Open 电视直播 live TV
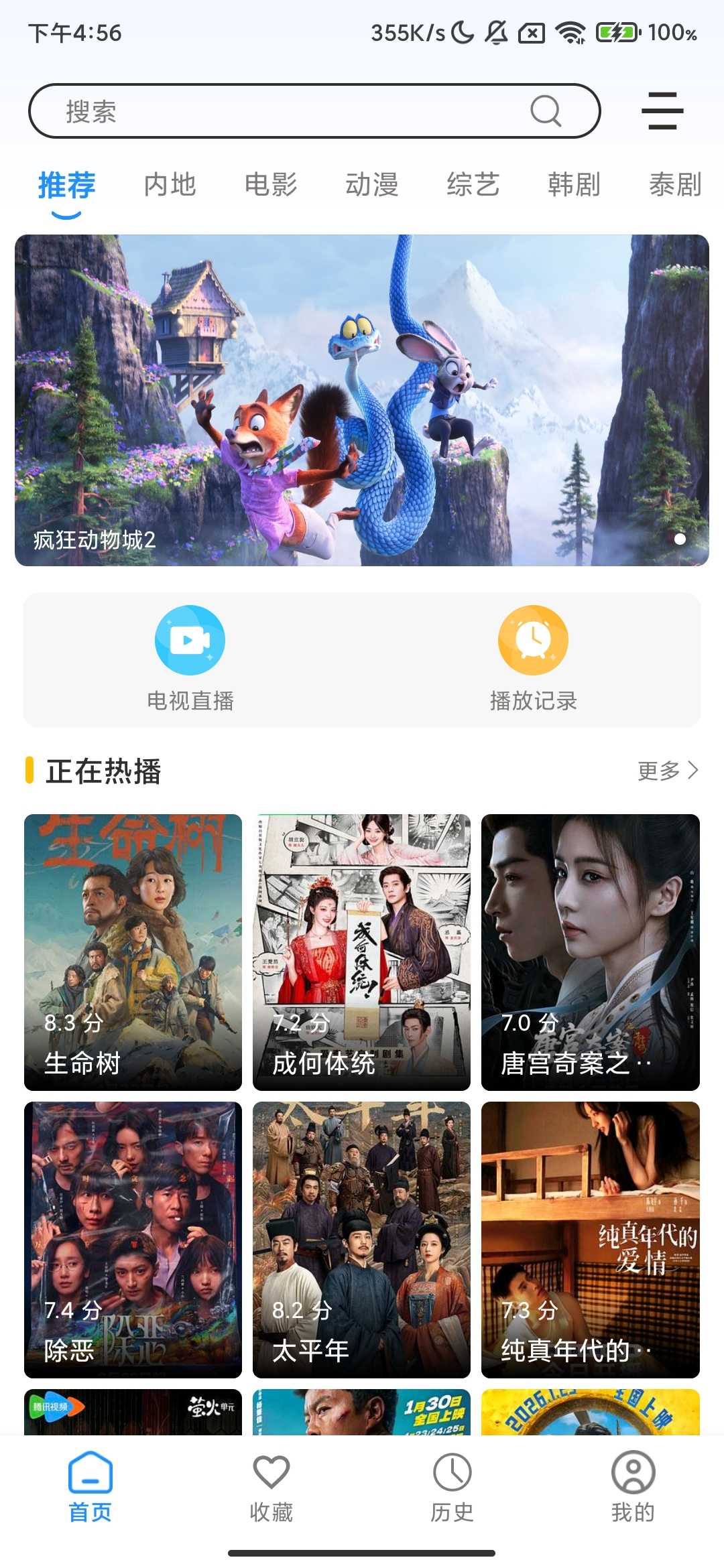Screen dimensions: 724x1568 [190, 658]
